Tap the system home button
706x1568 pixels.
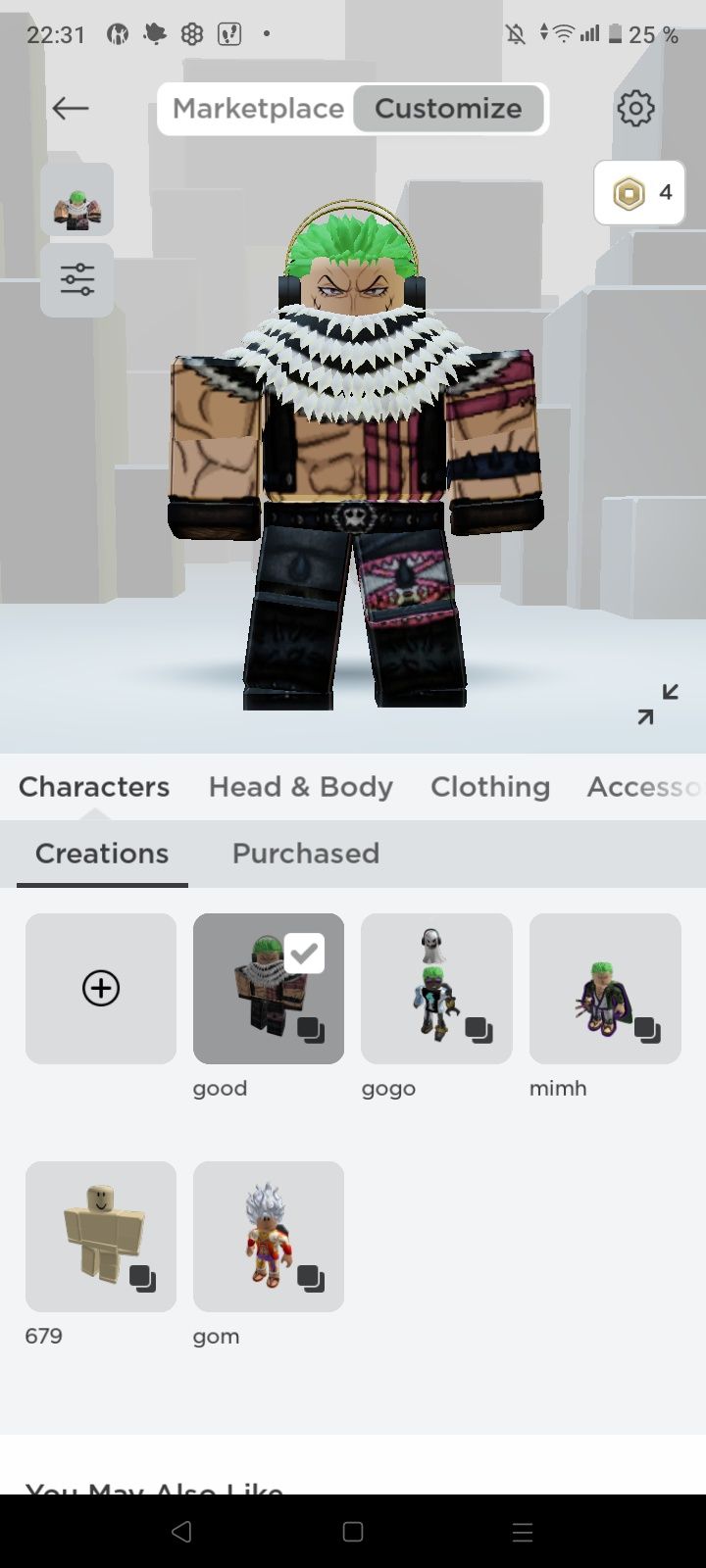point(353,1532)
